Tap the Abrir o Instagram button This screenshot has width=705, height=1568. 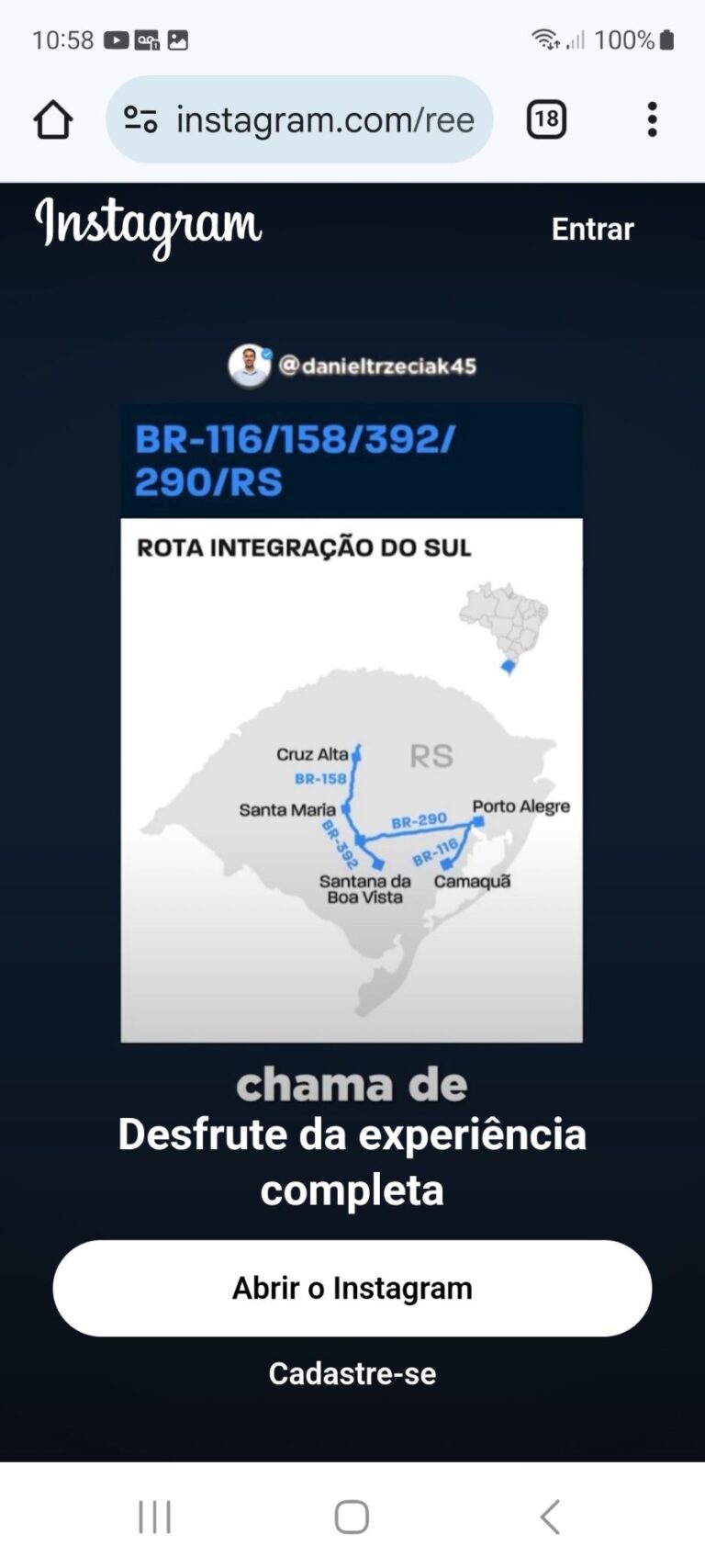pos(352,1288)
